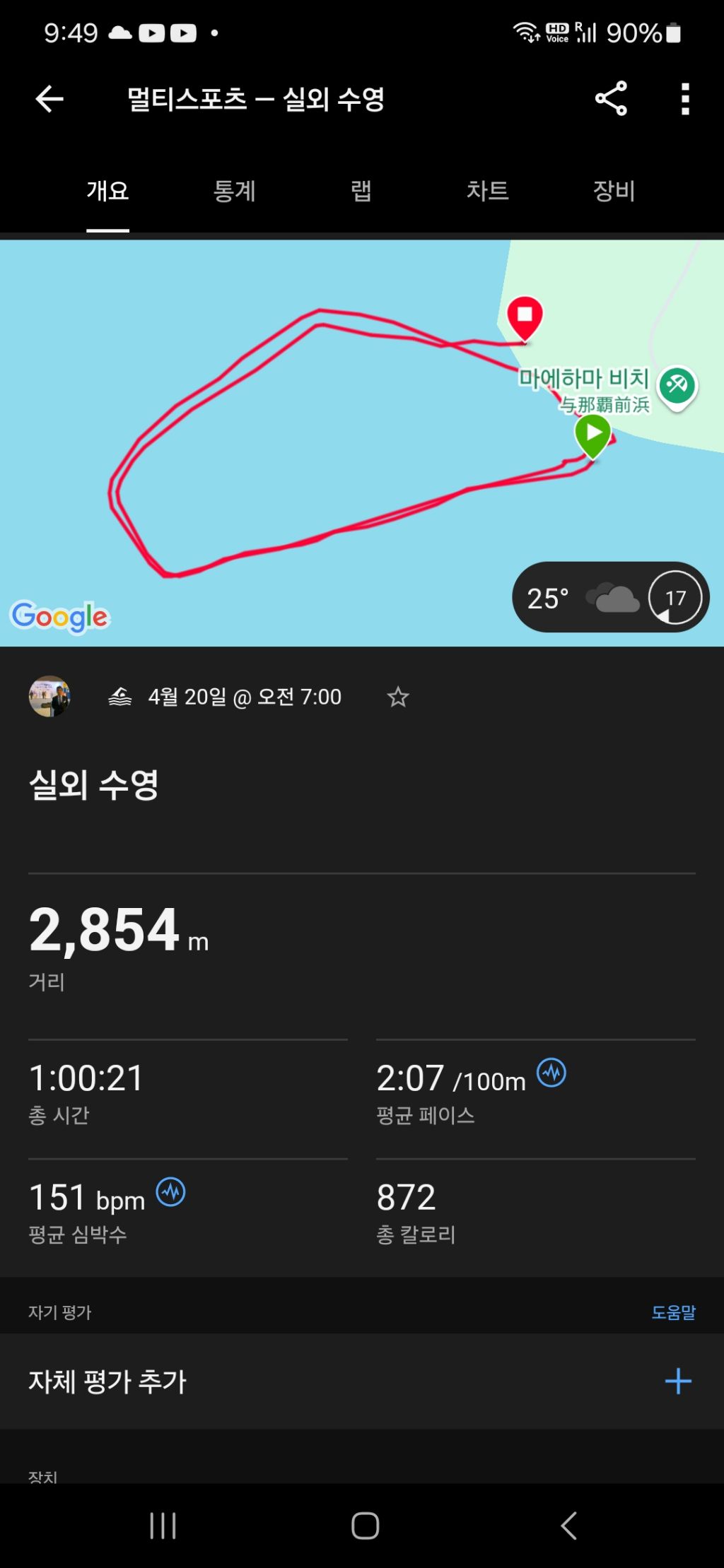Image resolution: width=724 pixels, height=1568 pixels.
Task: Open the three-dot overflow menu
Action: [684, 99]
